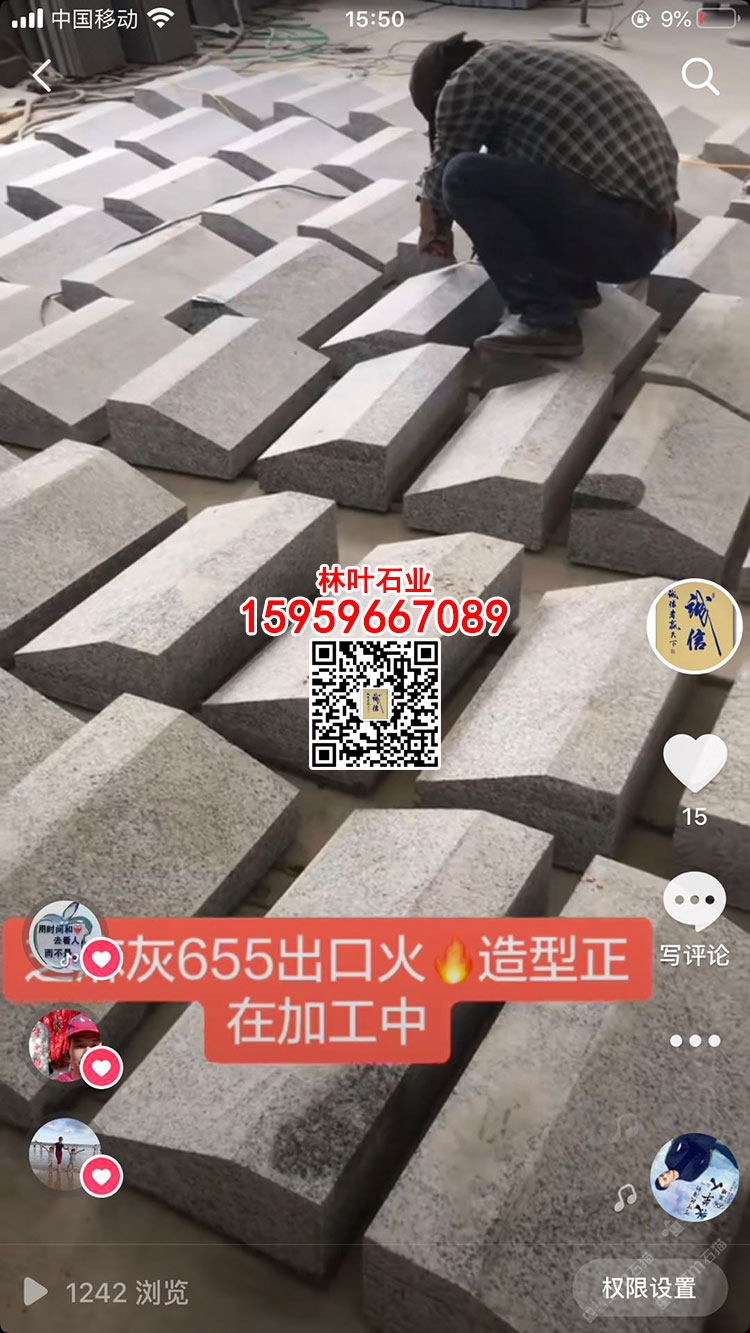The width and height of the screenshot is (750, 1333).
Task: Tap the 权限设置 button
Action: tap(649, 1288)
